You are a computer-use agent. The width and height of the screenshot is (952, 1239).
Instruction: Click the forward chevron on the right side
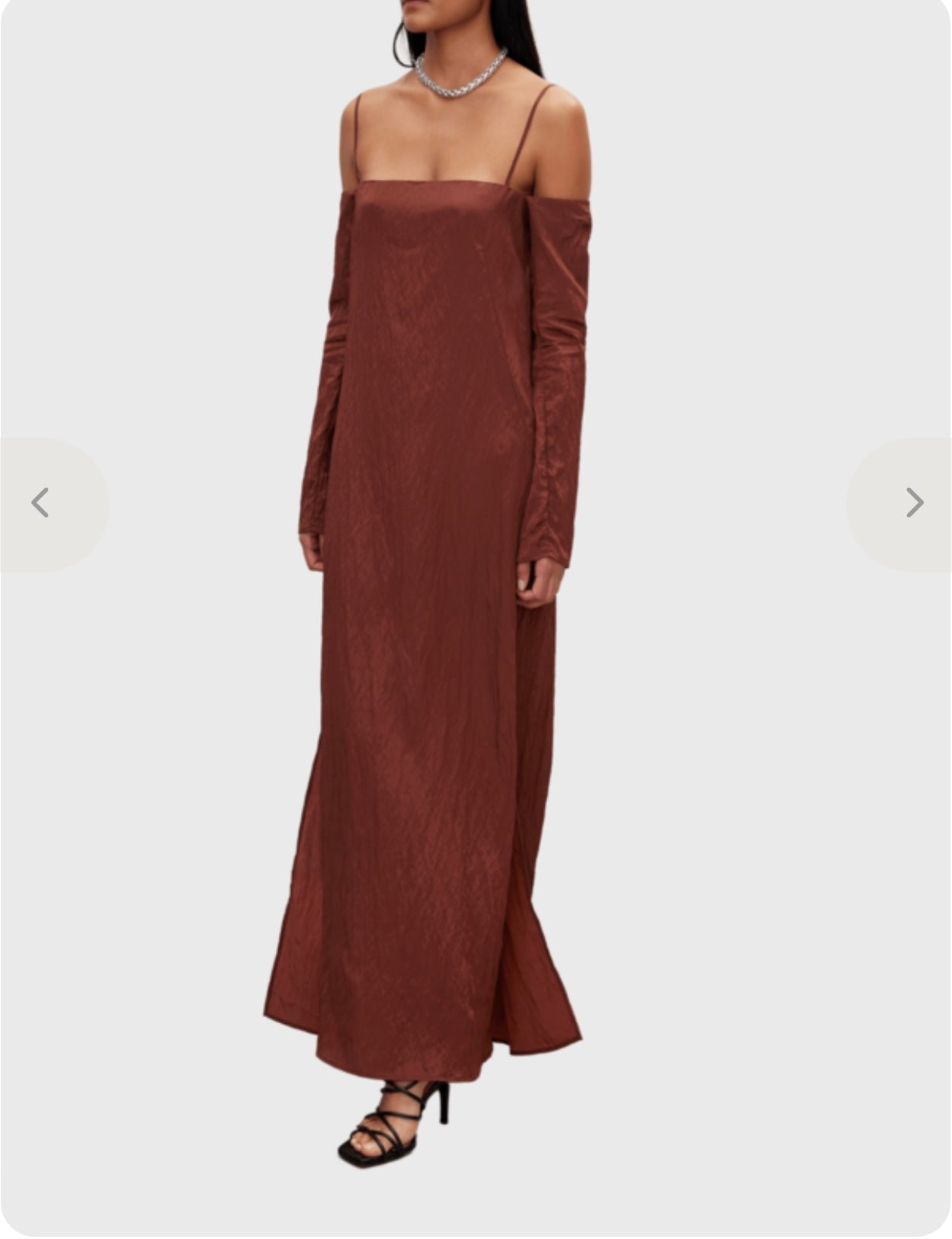tap(912, 502)
